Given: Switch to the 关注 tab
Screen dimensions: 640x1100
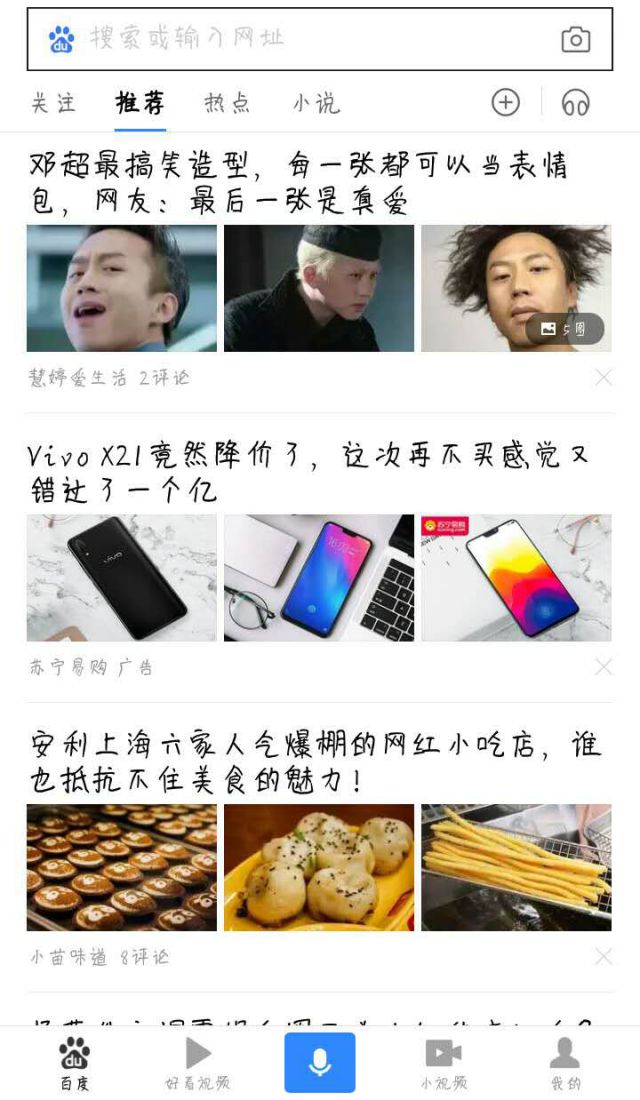Looking at the screenshot, I should [53, 102].
